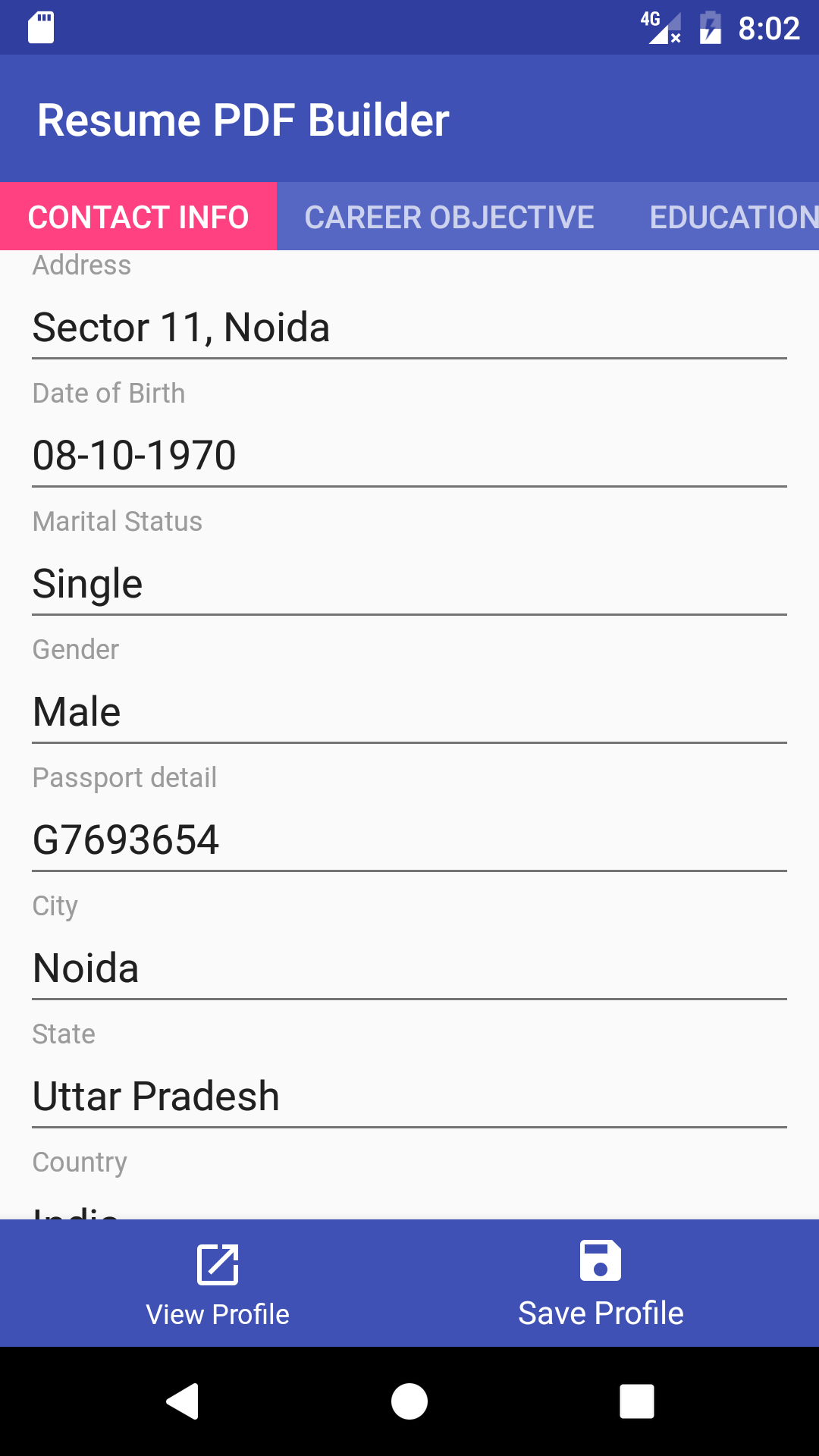Save Profile
819x1456 pixels.
601,1283
